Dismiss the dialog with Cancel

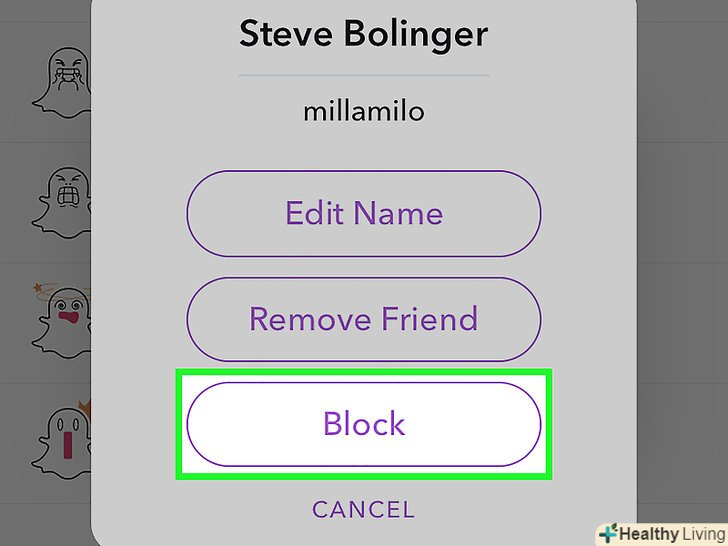pyautogui.click(x=364, y=509)
